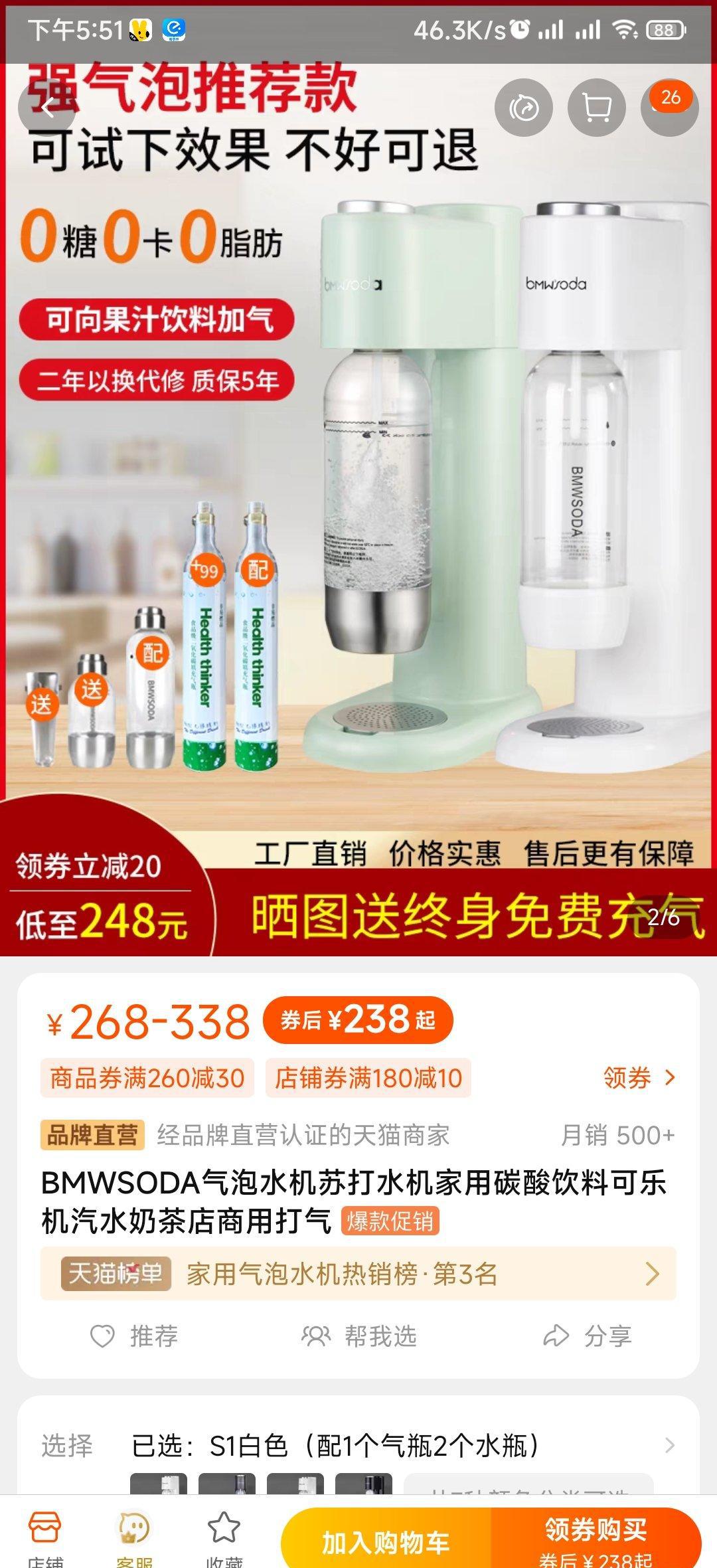
Task: Add product to favorites with 收藏
Action: coord(224,1537)
